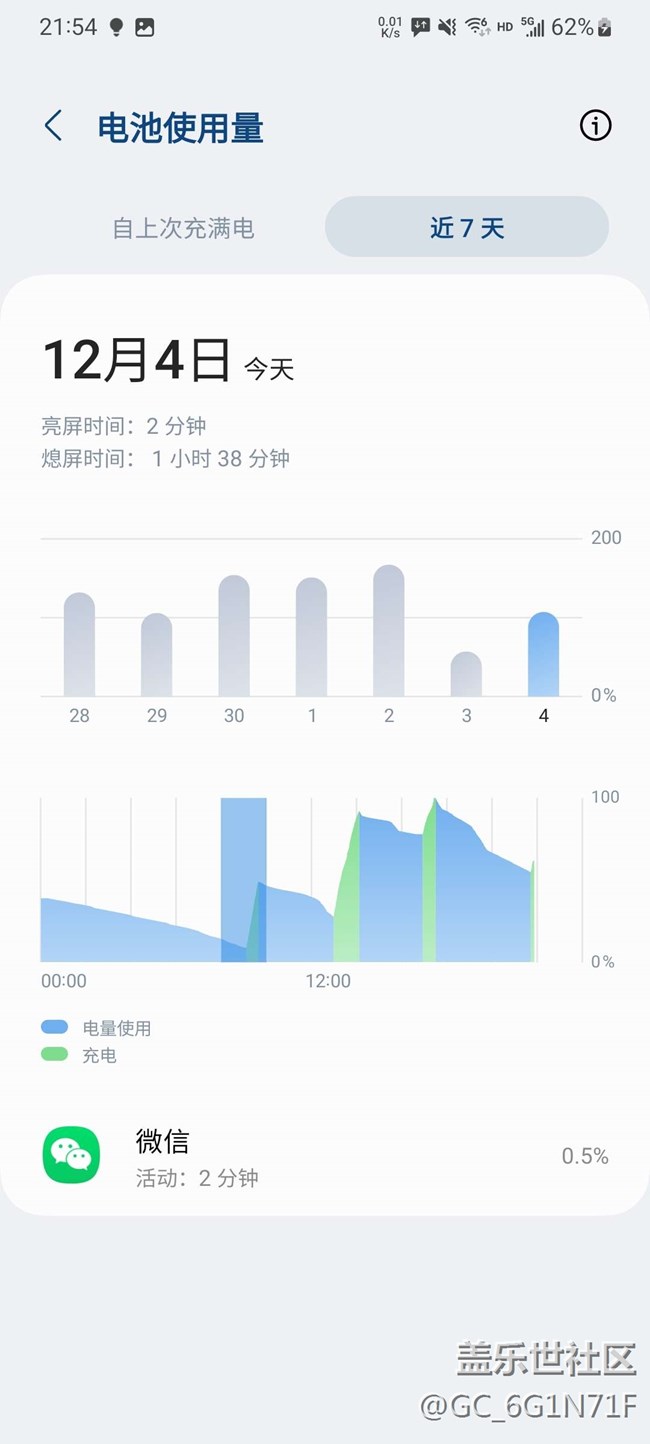The height and width of the screenshot is (1444, 650).
Task: Show battery usage for day 30
Action: [234, 637]
